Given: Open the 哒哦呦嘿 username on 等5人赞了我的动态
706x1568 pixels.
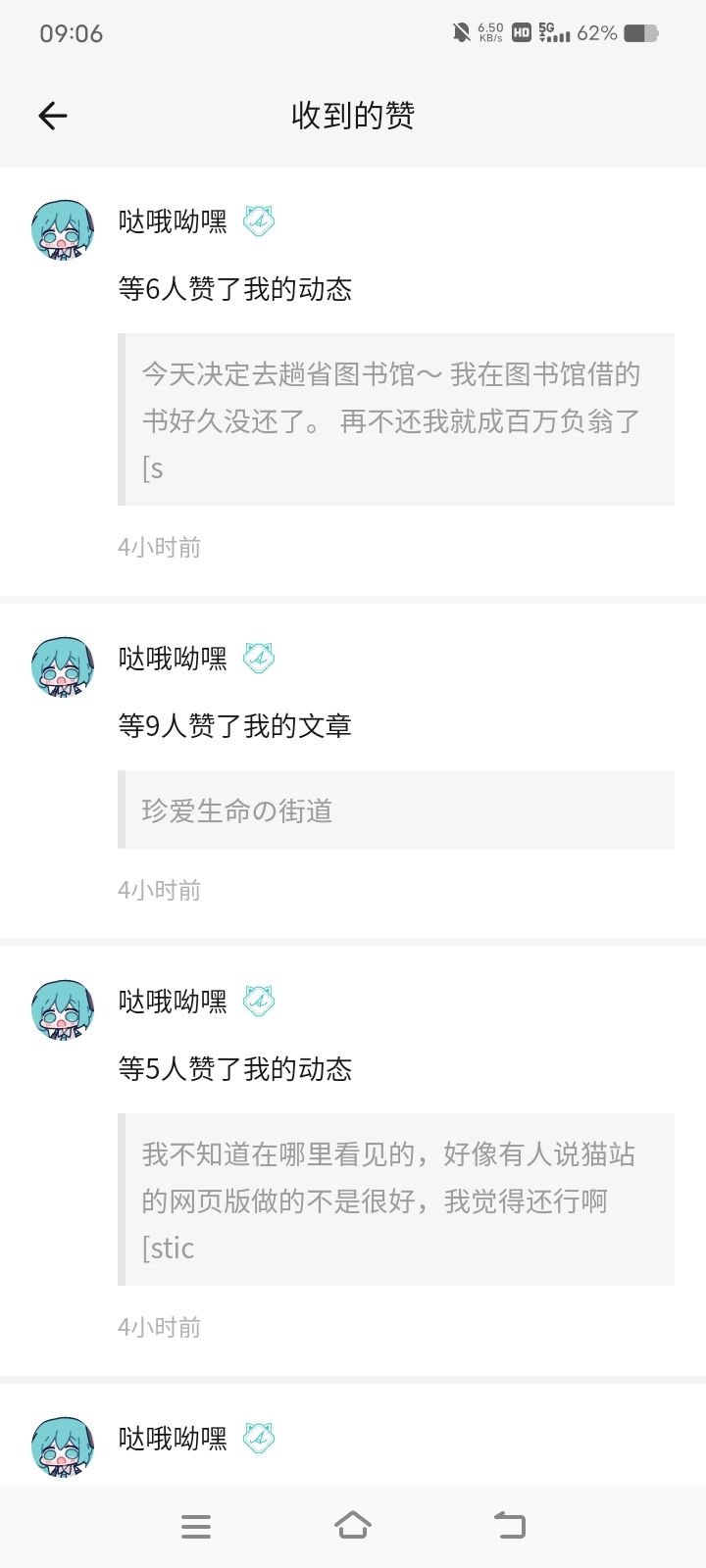Looking at the screenshot, I should (173, 1002).
